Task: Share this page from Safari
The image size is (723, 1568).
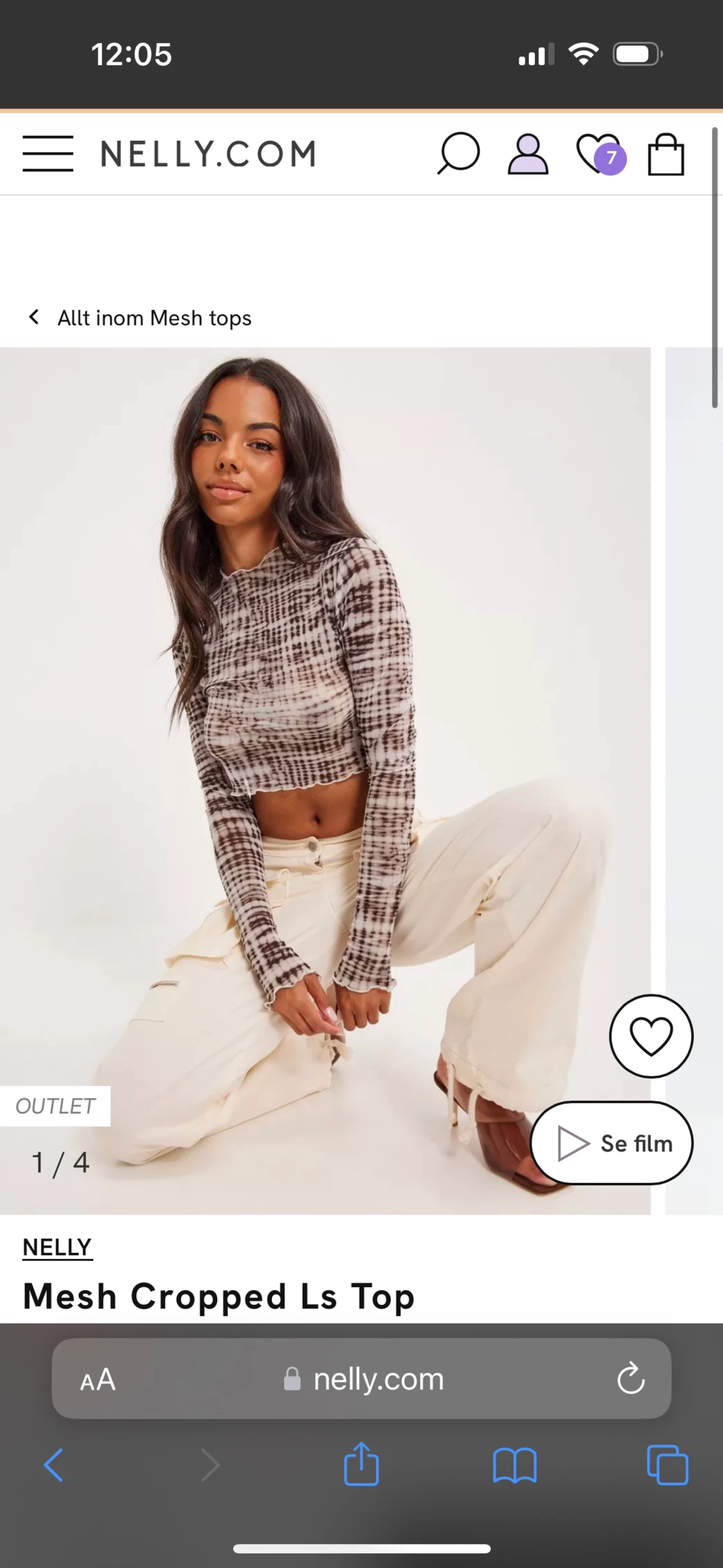Action: pos(361,1464)
